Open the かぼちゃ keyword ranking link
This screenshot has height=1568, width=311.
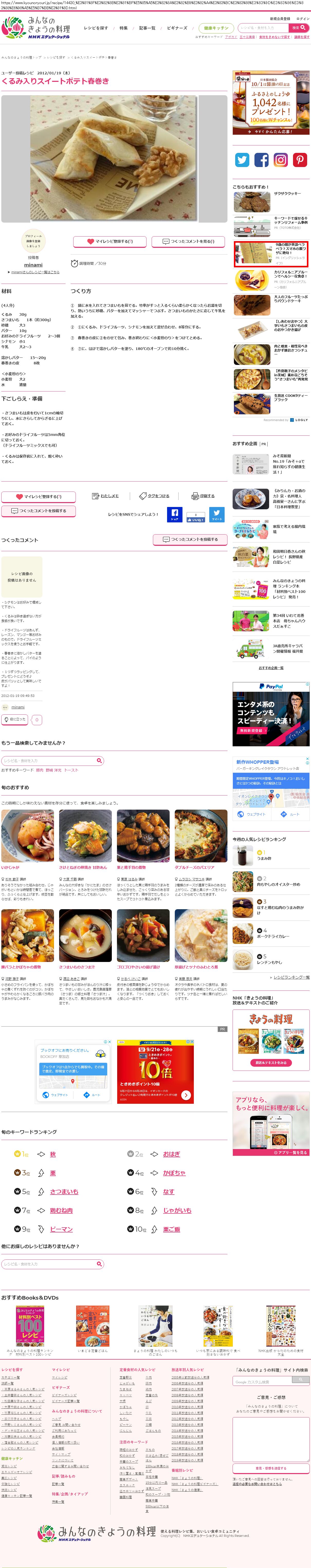click(x=174, y=1173)
